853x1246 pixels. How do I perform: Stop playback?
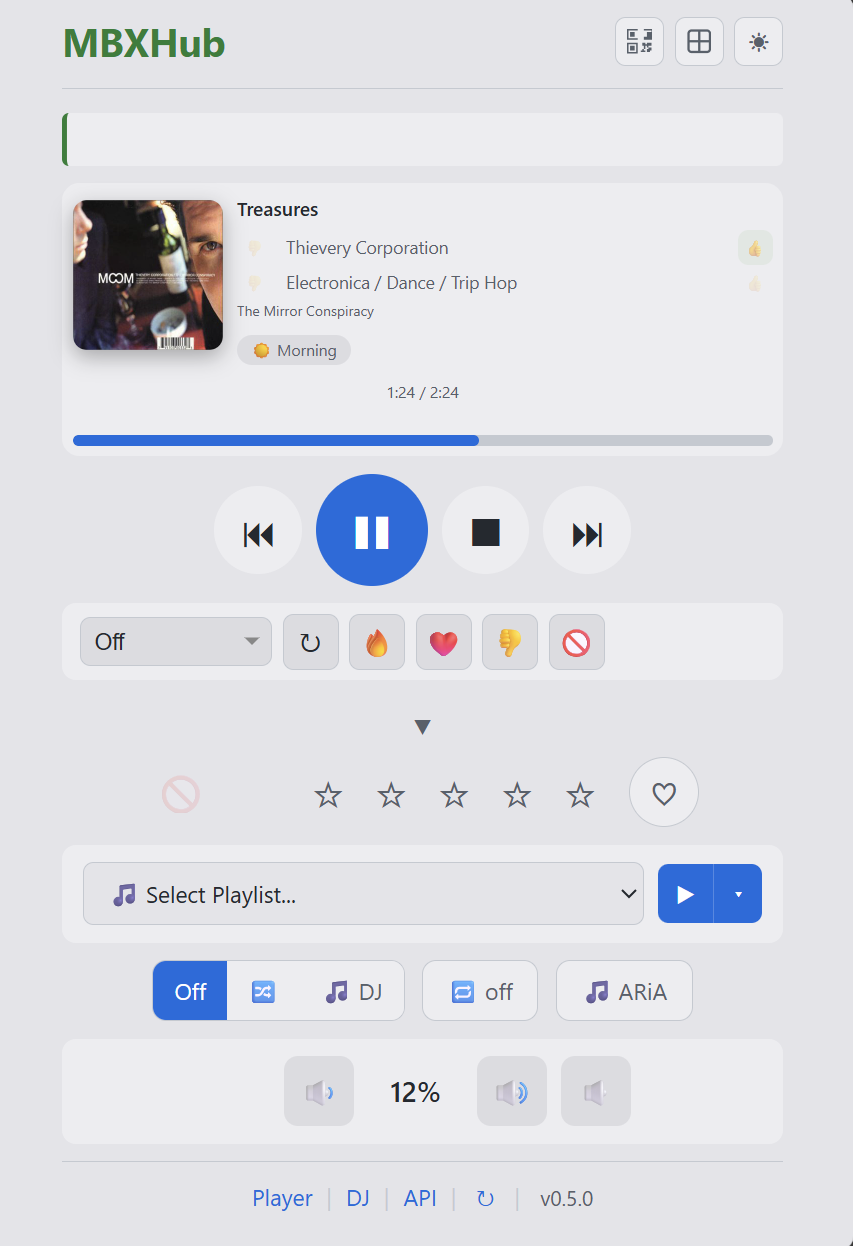click(486, 532)
